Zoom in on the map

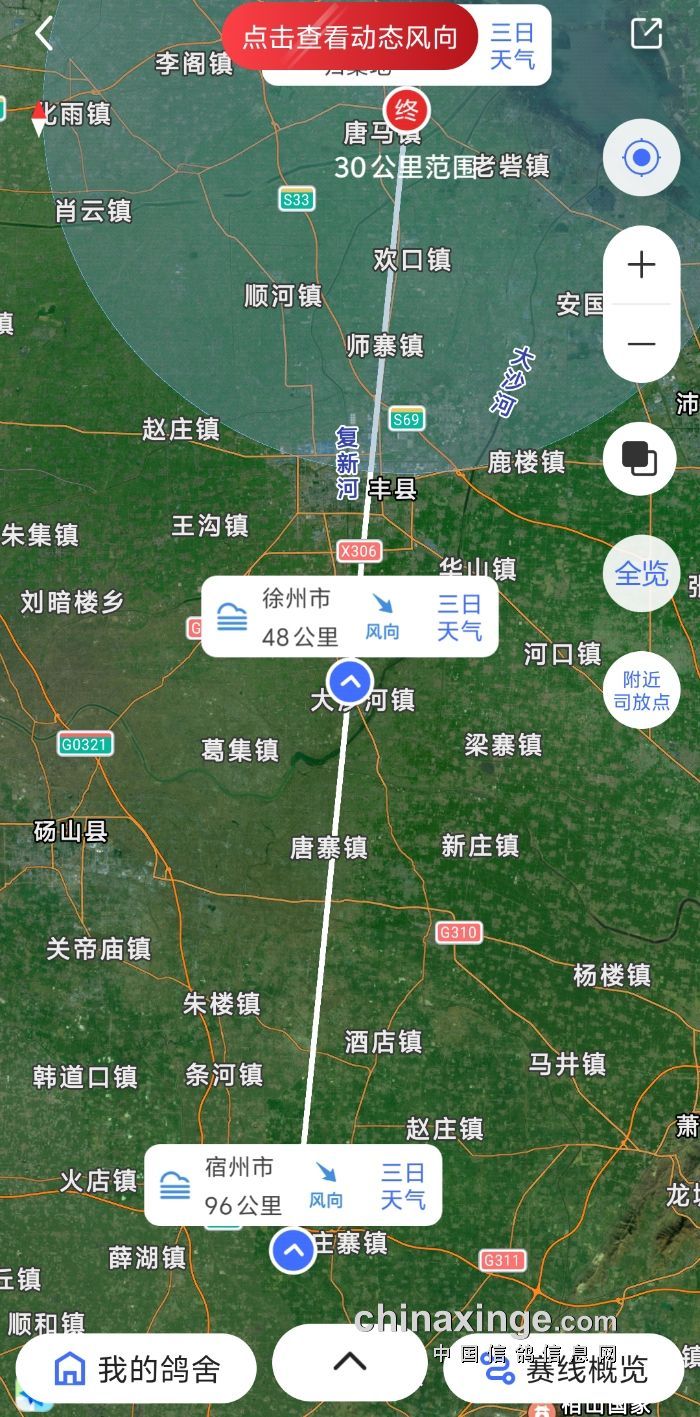click(641, 265)
